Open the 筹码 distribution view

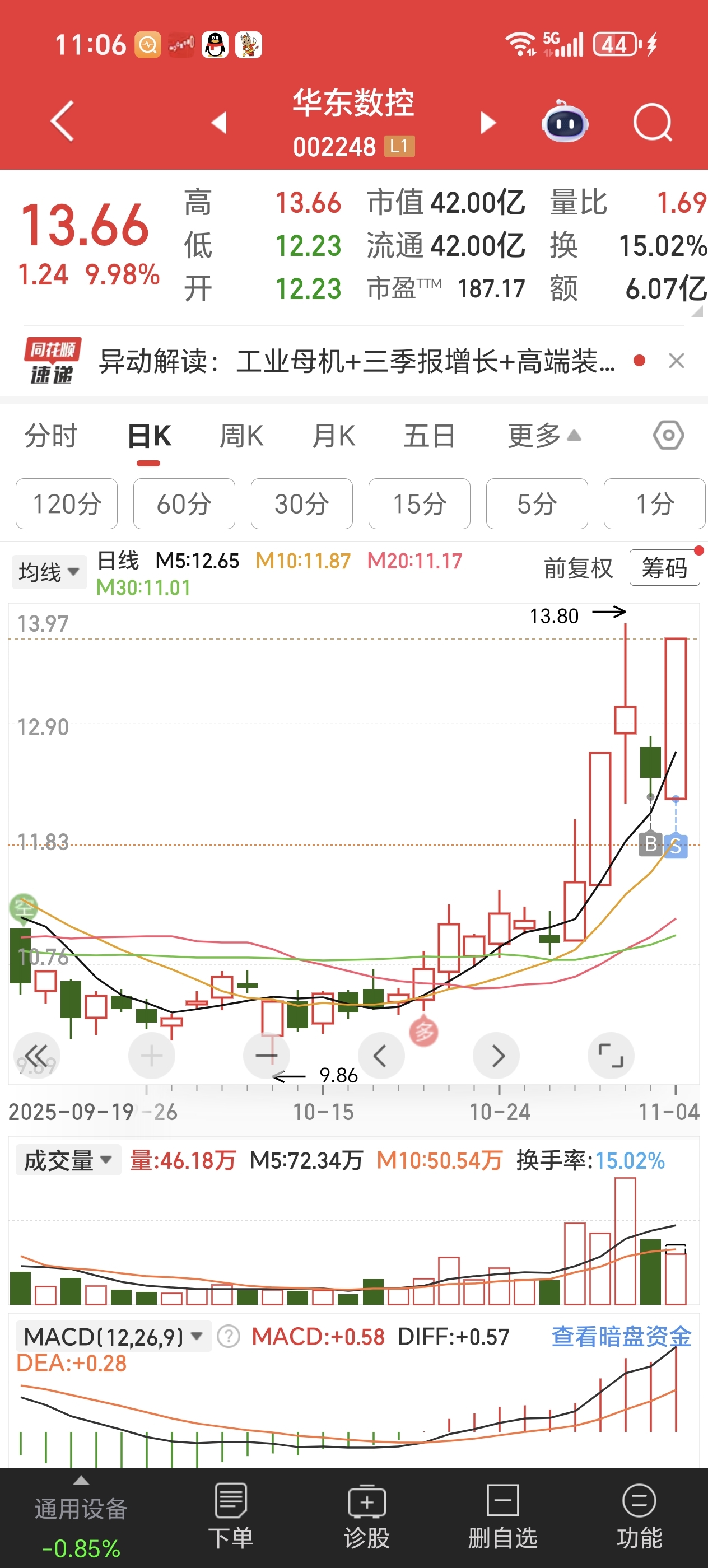(x=664, y=568)
